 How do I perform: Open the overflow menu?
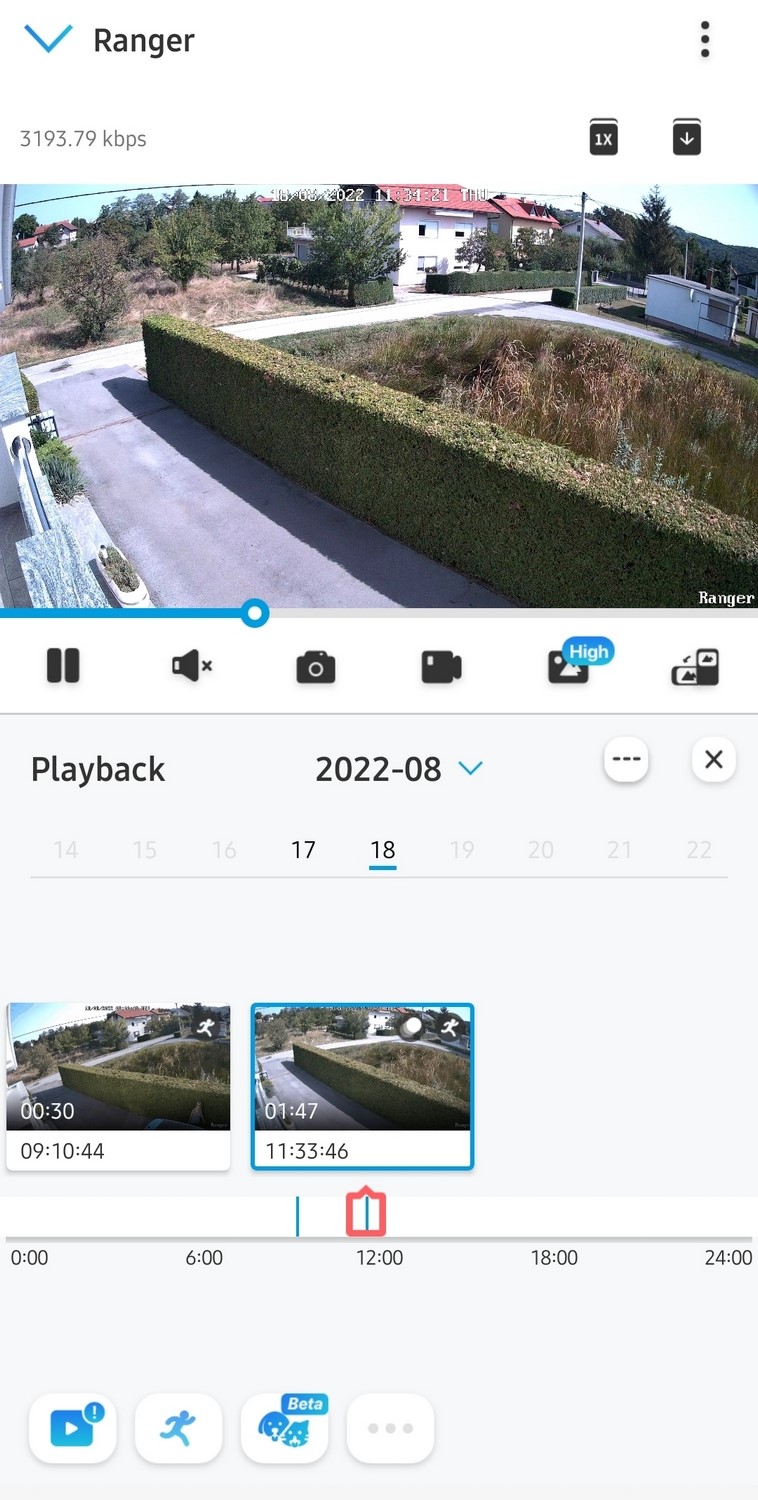[x=705, y=39]
